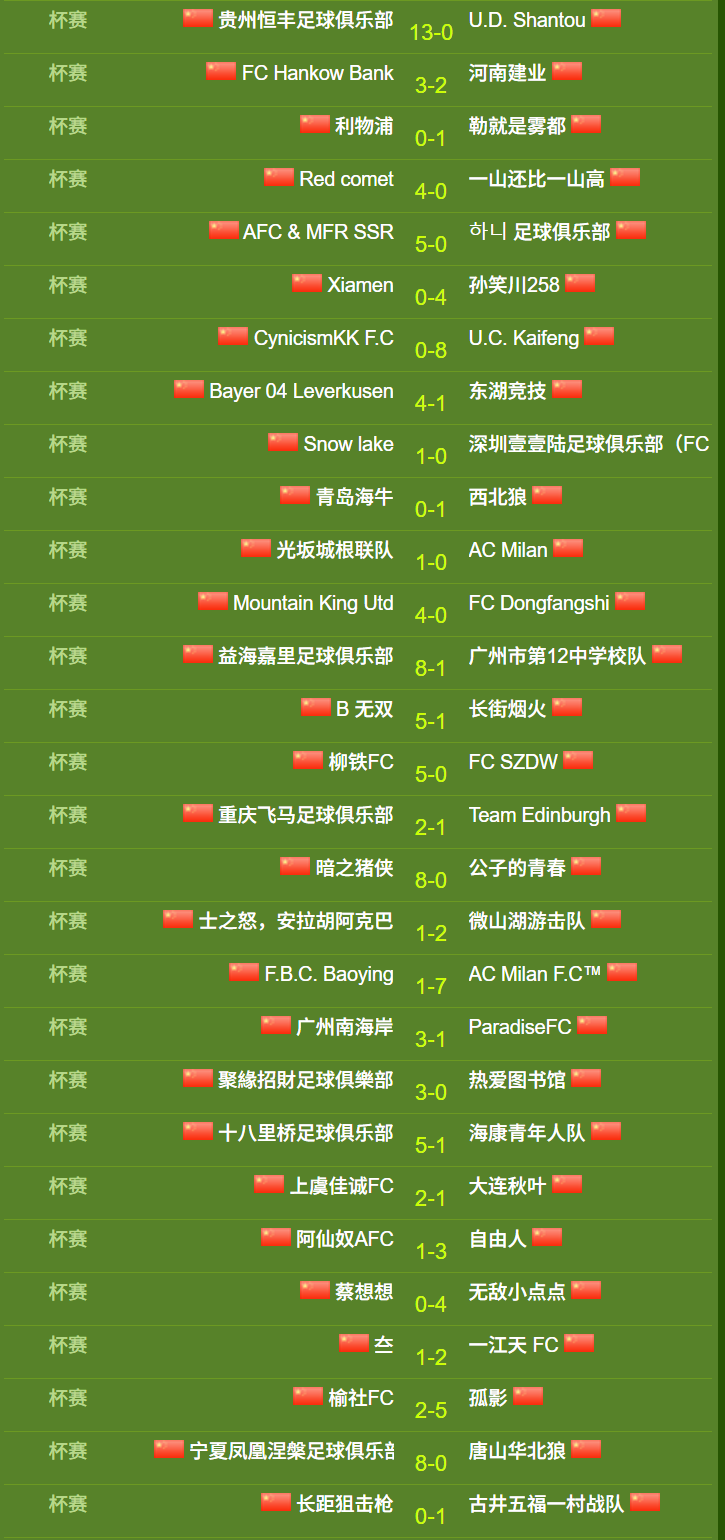View the 1-7 match report
Viewport: 725px width, 1540px height.
coord(431,986)
